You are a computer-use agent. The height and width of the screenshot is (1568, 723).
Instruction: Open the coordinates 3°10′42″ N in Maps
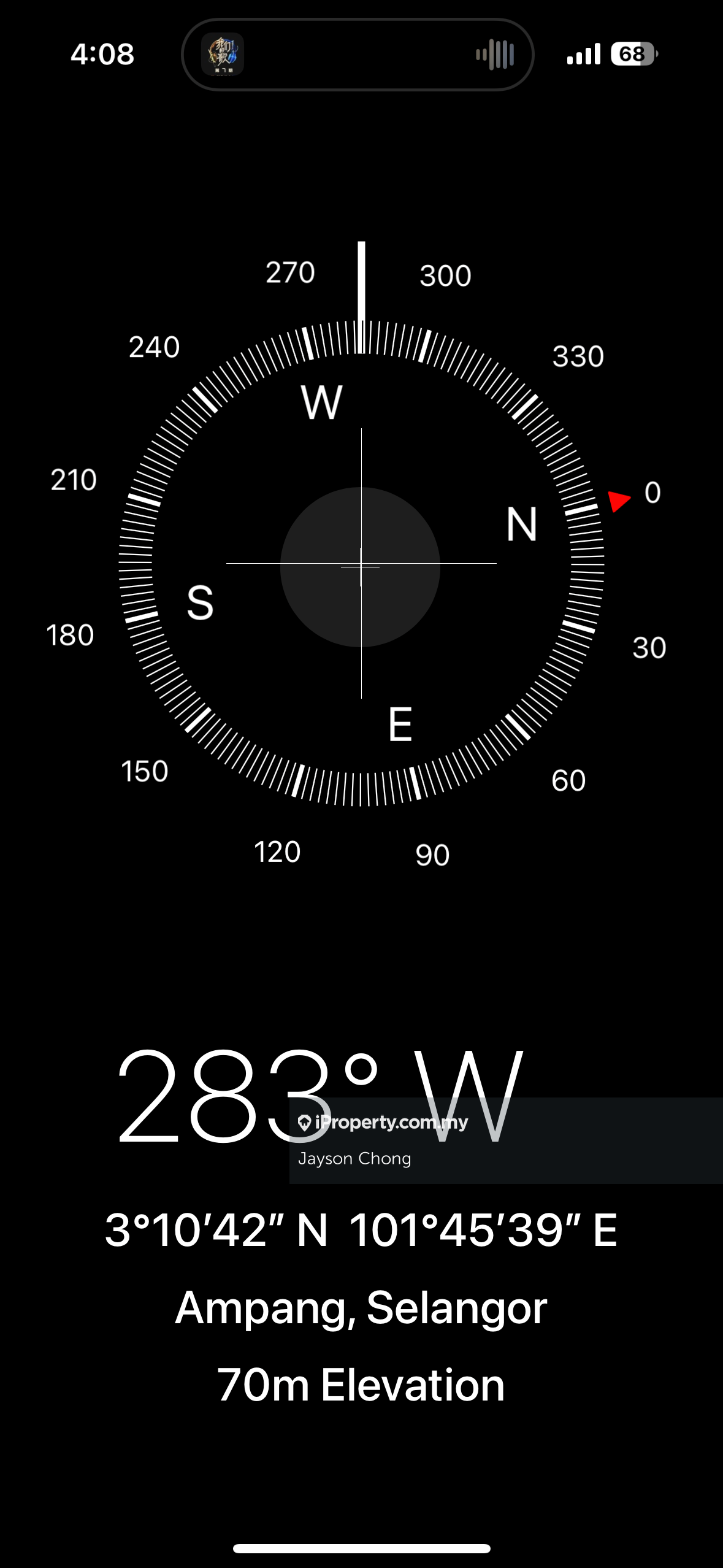[x=361, y=1231]
